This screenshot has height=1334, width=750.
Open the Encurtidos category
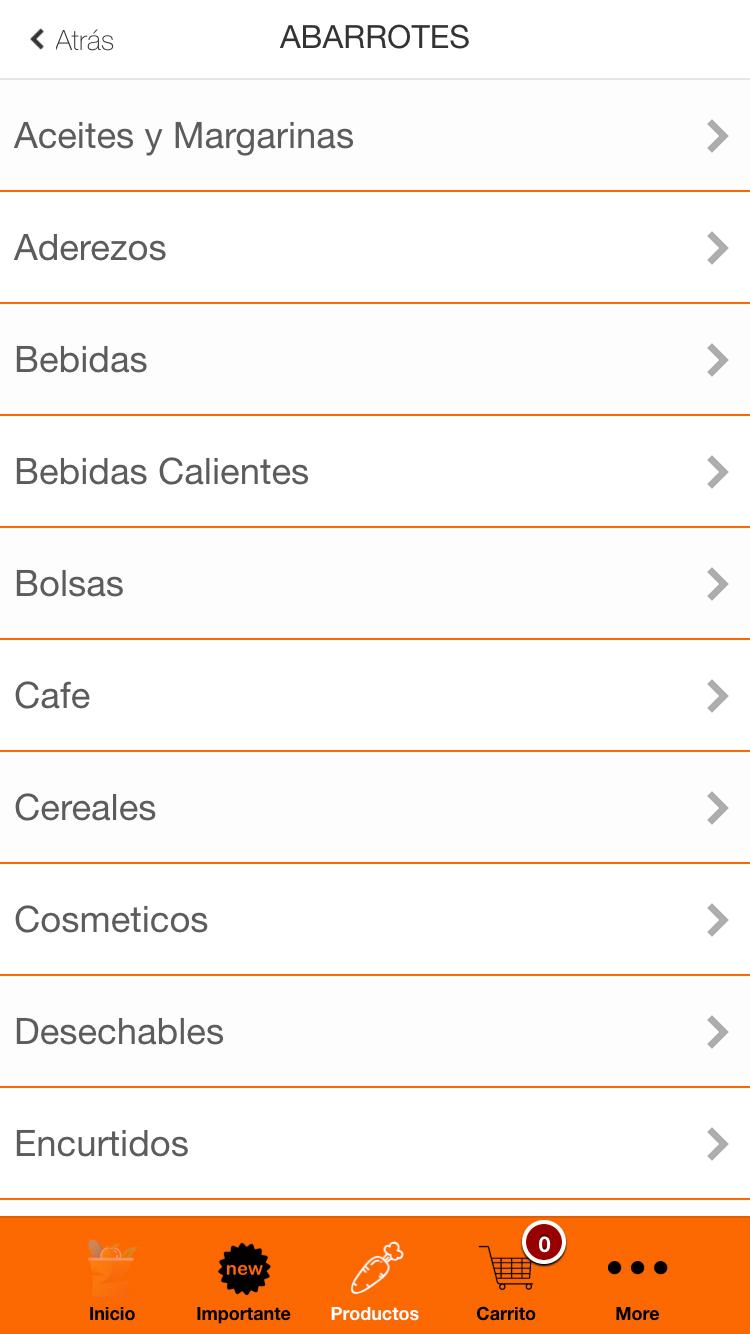[x=375, y=1144]
